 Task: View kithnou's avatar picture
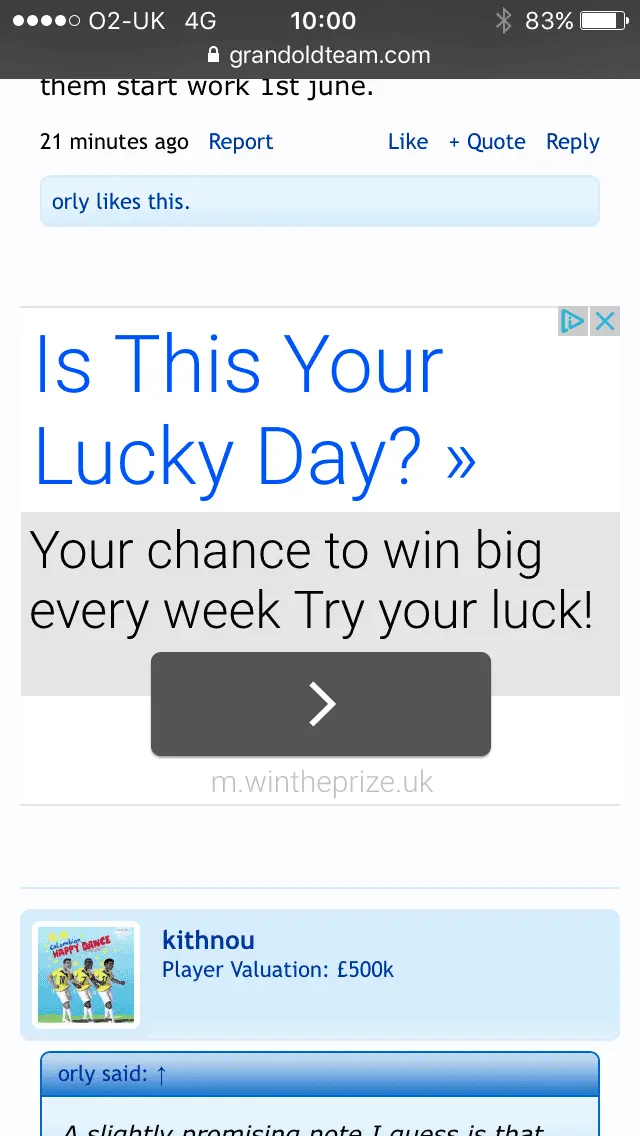pos(87,974)
